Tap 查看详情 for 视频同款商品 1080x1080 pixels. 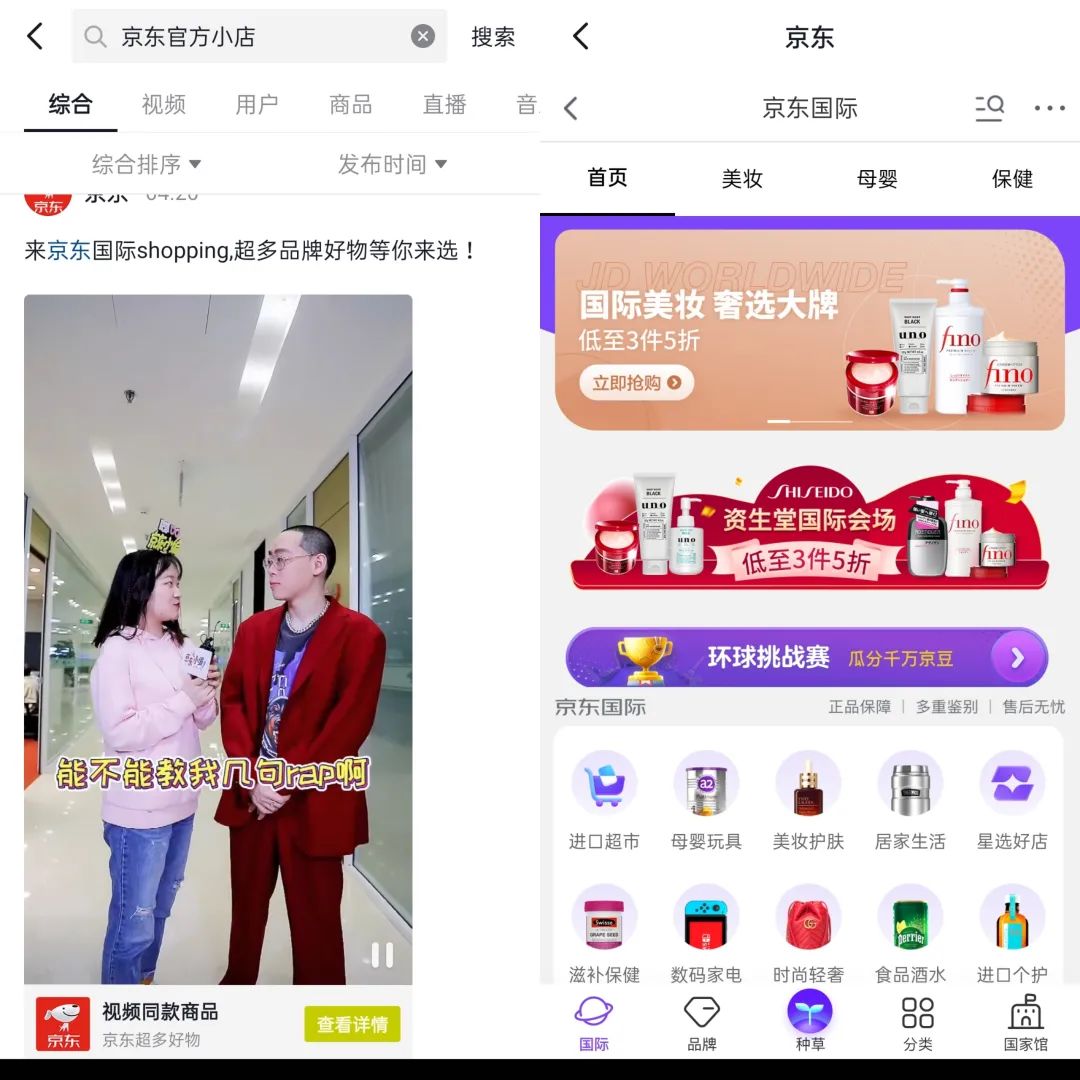352,1024
